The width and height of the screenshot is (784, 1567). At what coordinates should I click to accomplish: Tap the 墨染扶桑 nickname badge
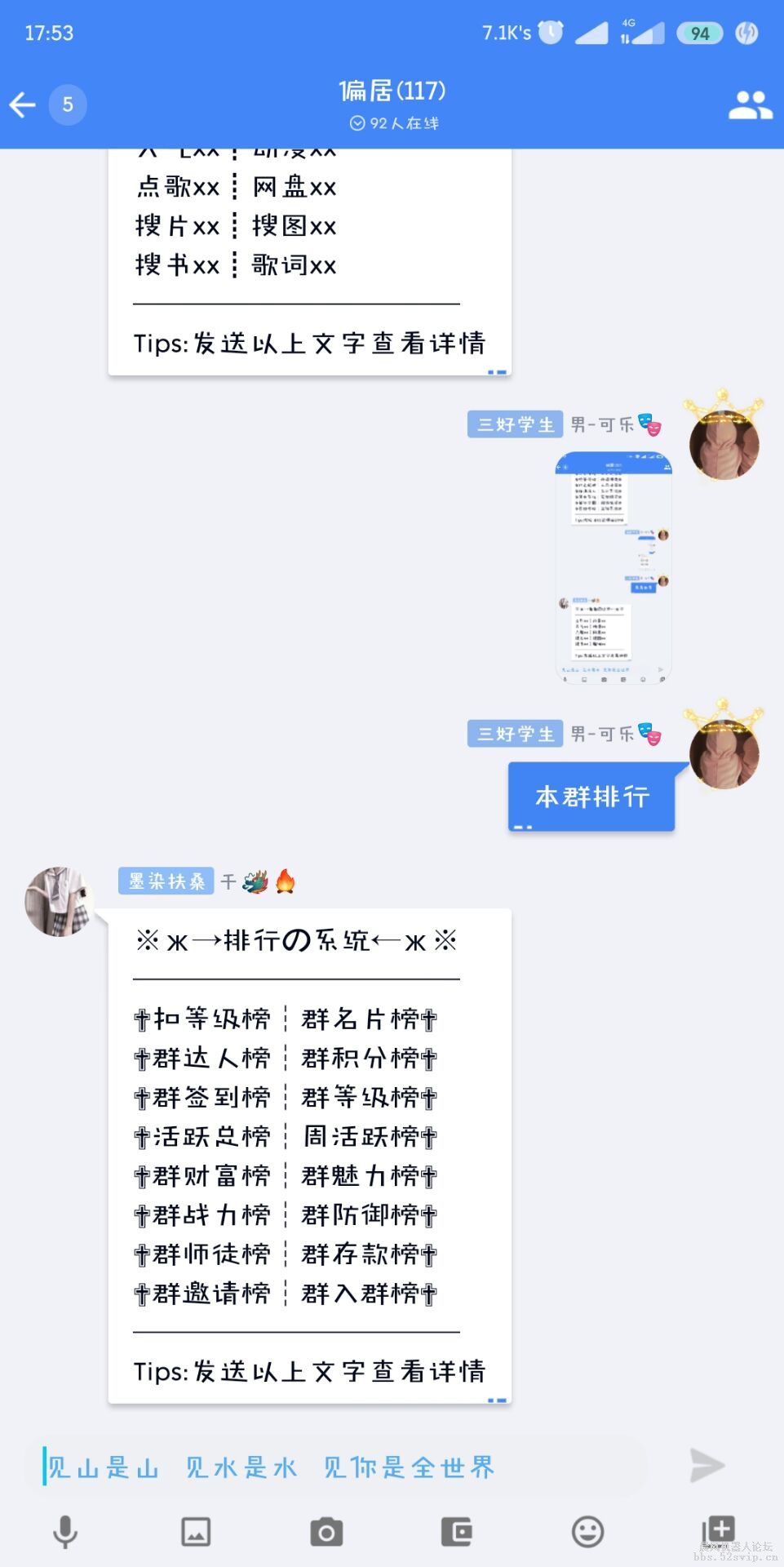coord(165,881)
